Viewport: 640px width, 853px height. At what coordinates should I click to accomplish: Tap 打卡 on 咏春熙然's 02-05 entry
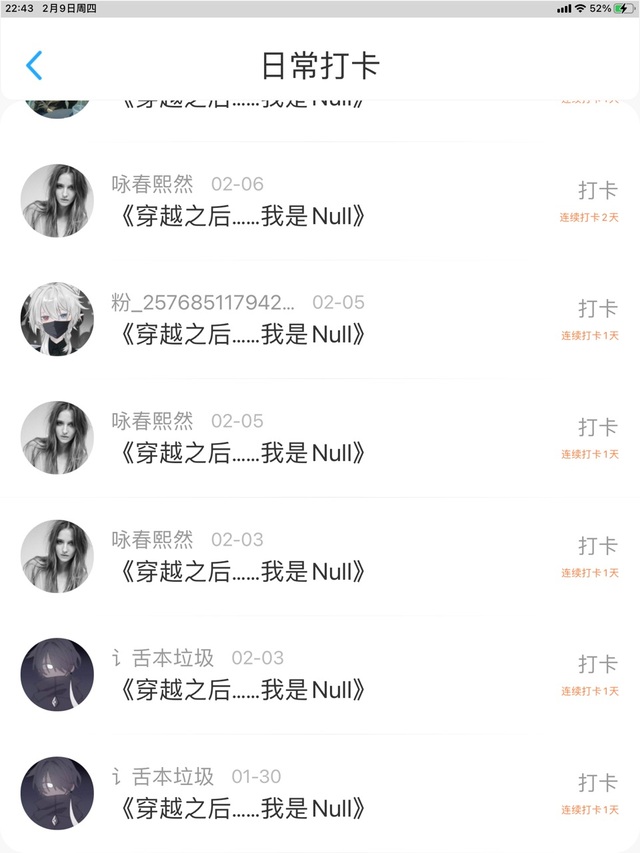[x=598, y=427]
